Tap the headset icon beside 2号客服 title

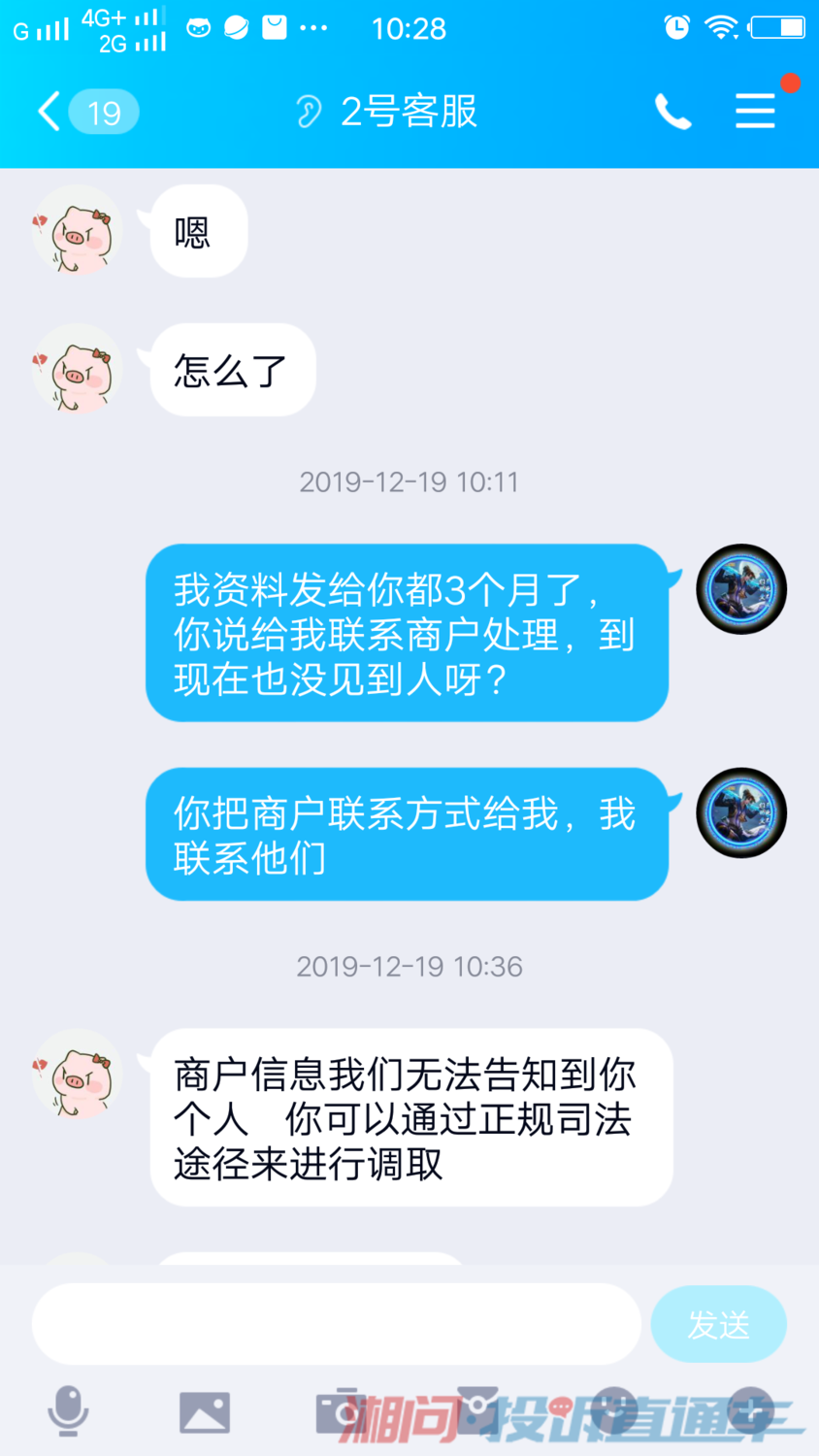(x=309, y=111)
